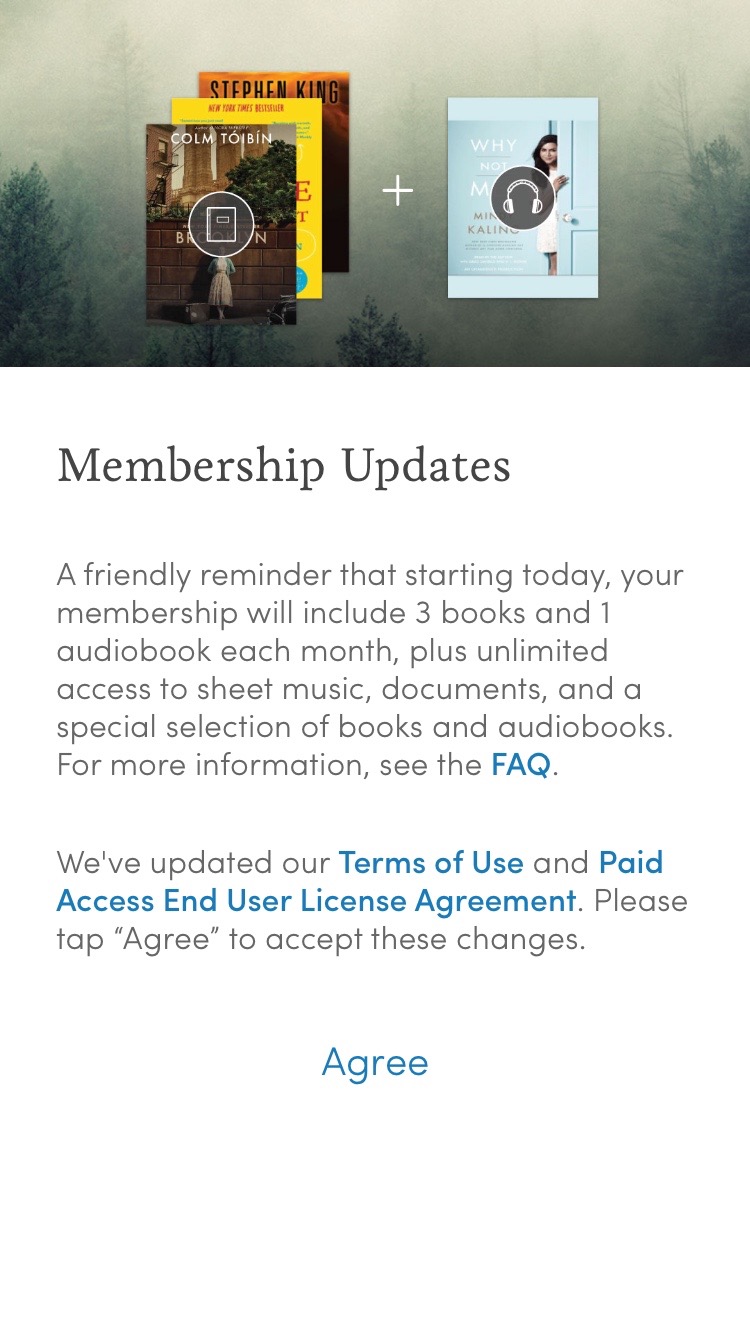This screenshot has width=750, height=1334.
Task: Open Paid Access End User License Agreement
Action: [316, 901]
